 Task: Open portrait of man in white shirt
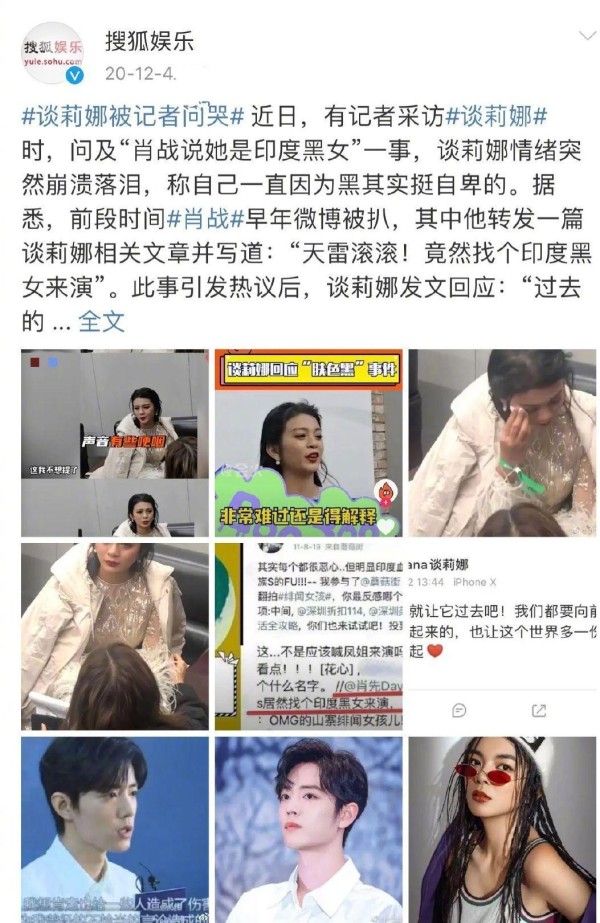click(308, 829)
